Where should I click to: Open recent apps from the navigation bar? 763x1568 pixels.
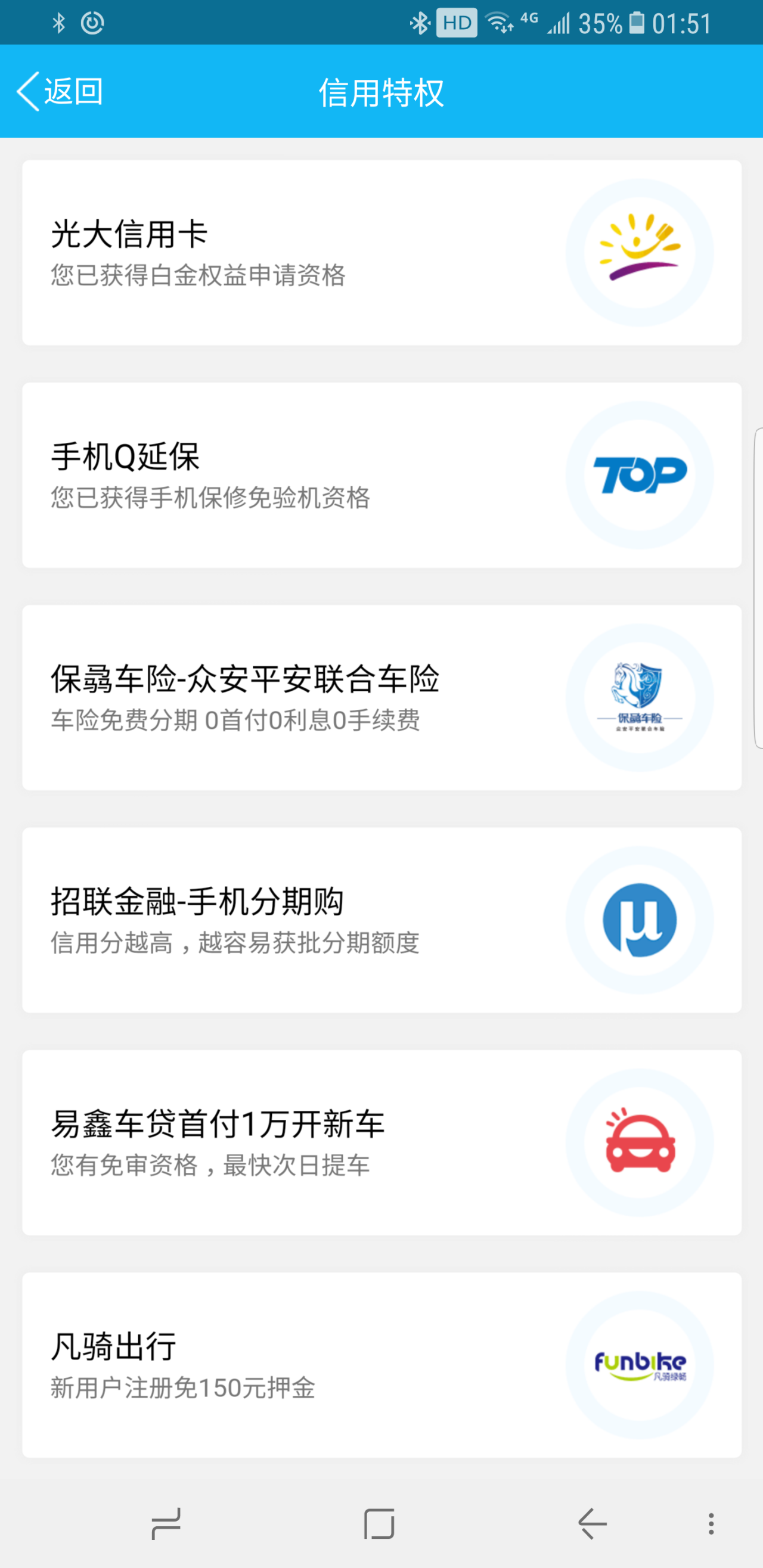click(x=166, y=1523)
